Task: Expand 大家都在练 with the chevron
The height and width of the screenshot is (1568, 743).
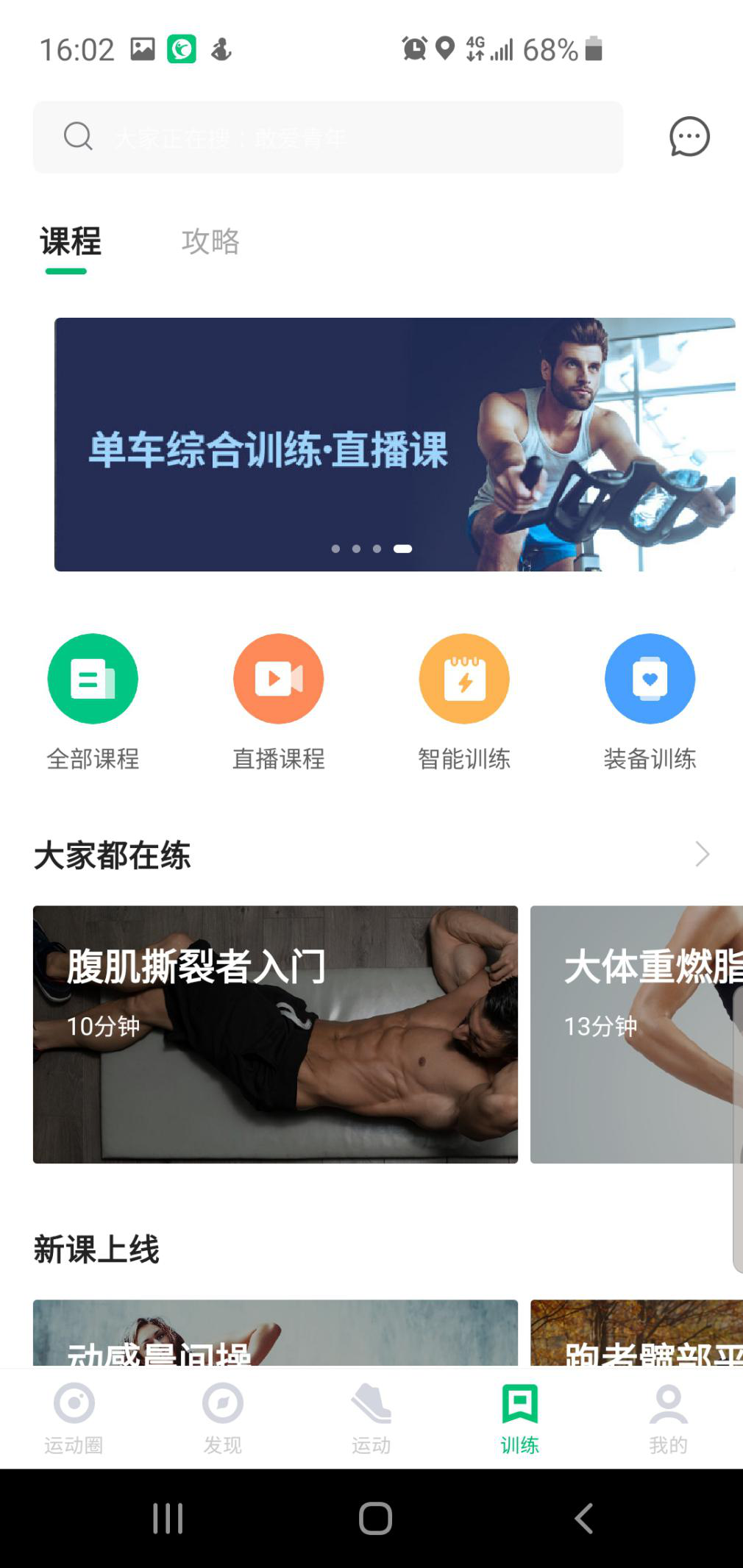Action: click(x=702, y=854)
